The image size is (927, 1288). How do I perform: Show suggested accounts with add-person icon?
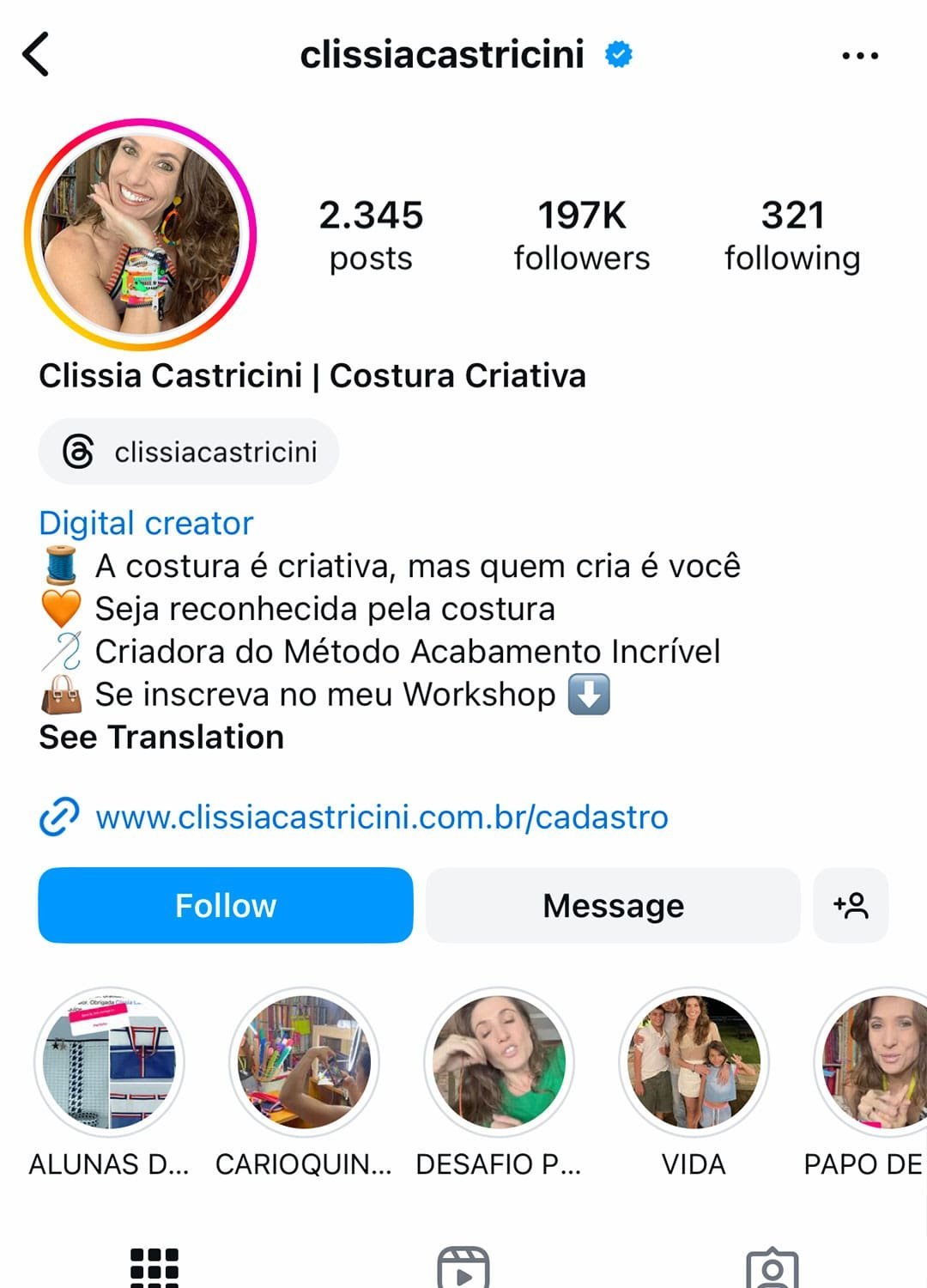(851, 905)
